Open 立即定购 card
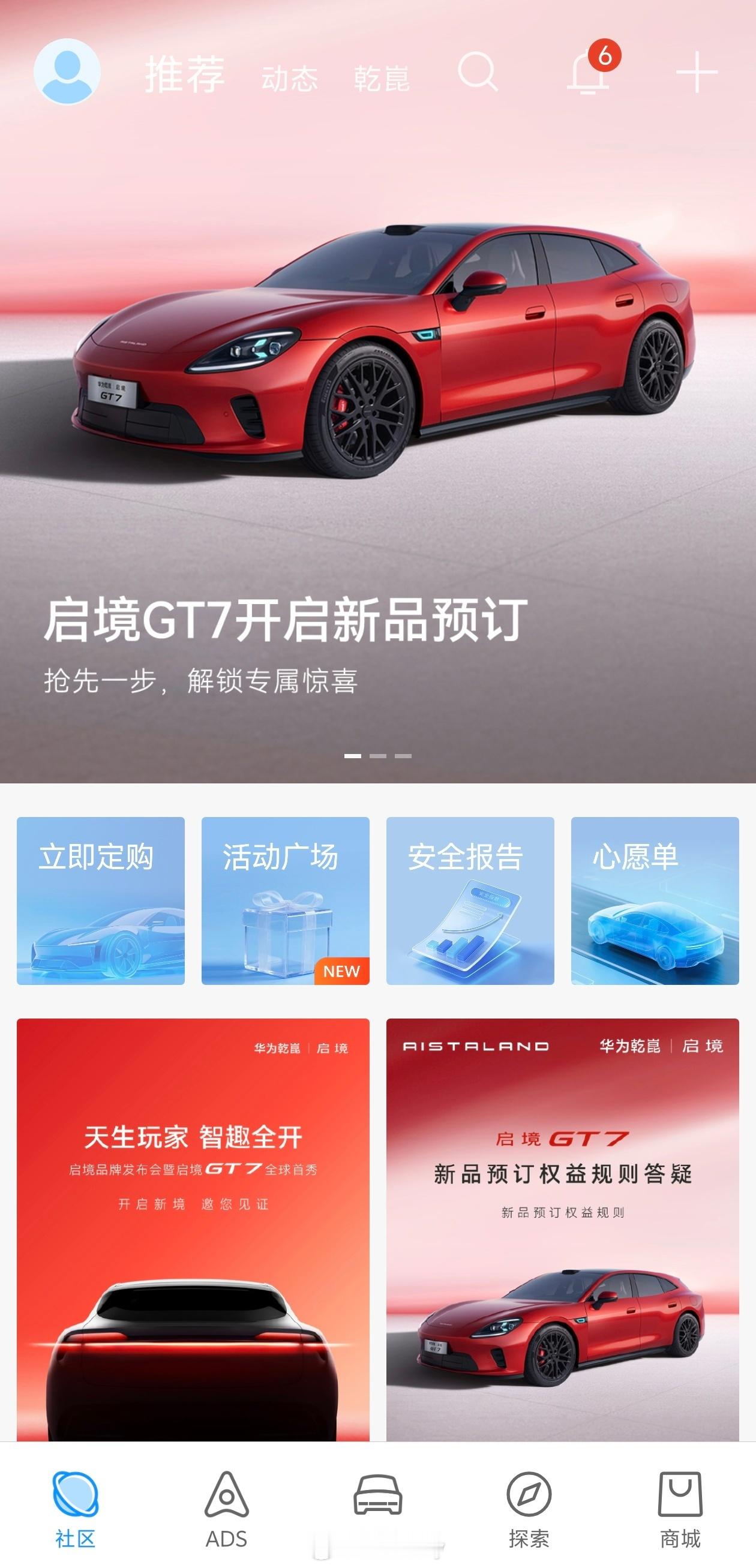The width and height of the screenshot is (756, 1568). 101,901
